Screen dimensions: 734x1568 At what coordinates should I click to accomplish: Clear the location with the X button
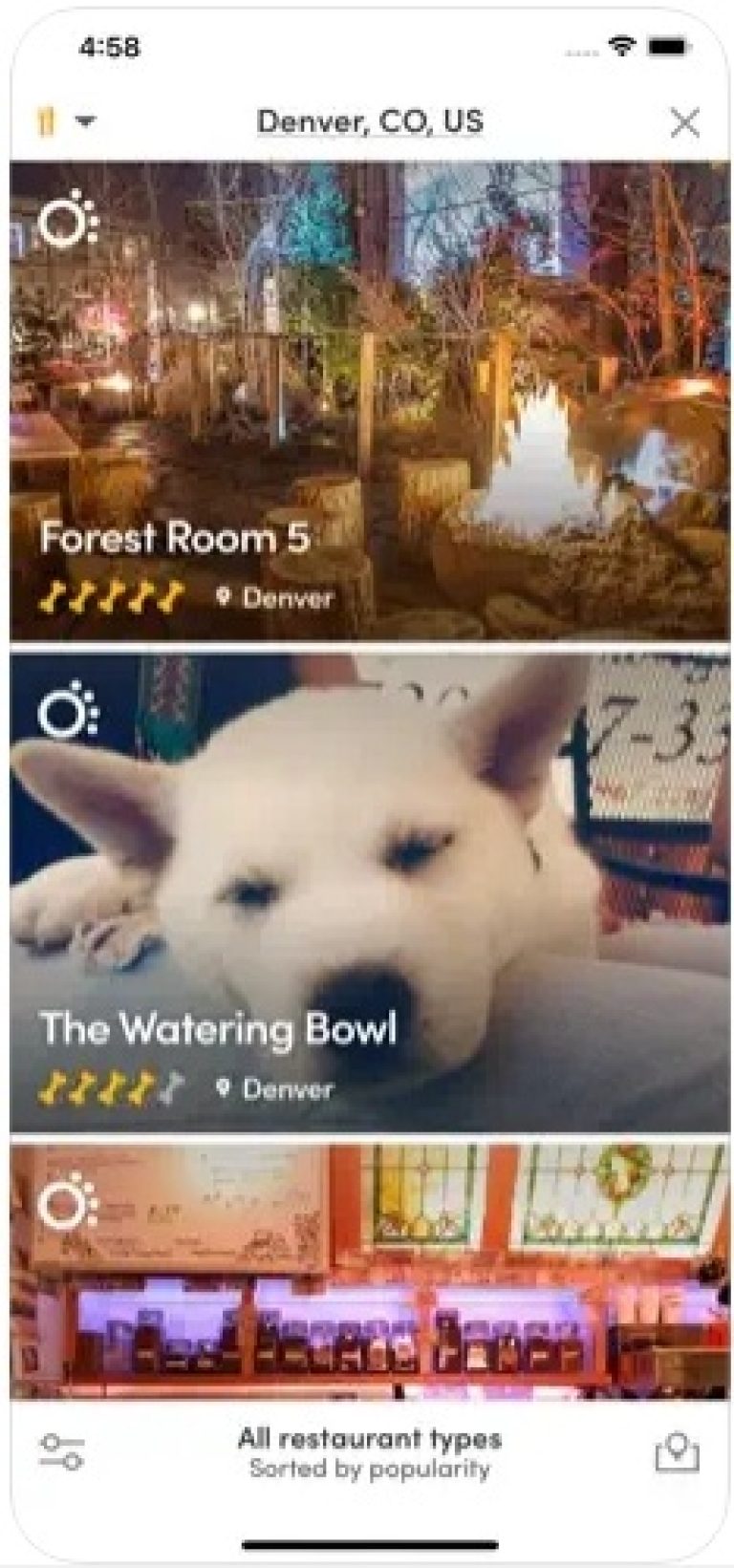click(x=687, y=121)
